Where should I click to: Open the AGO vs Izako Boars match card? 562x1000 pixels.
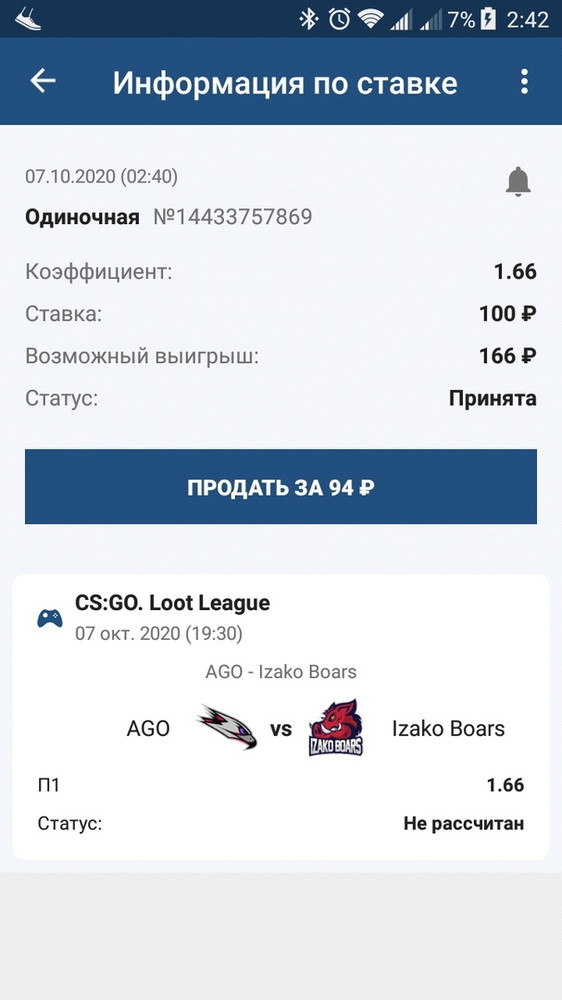click(281, 717)
